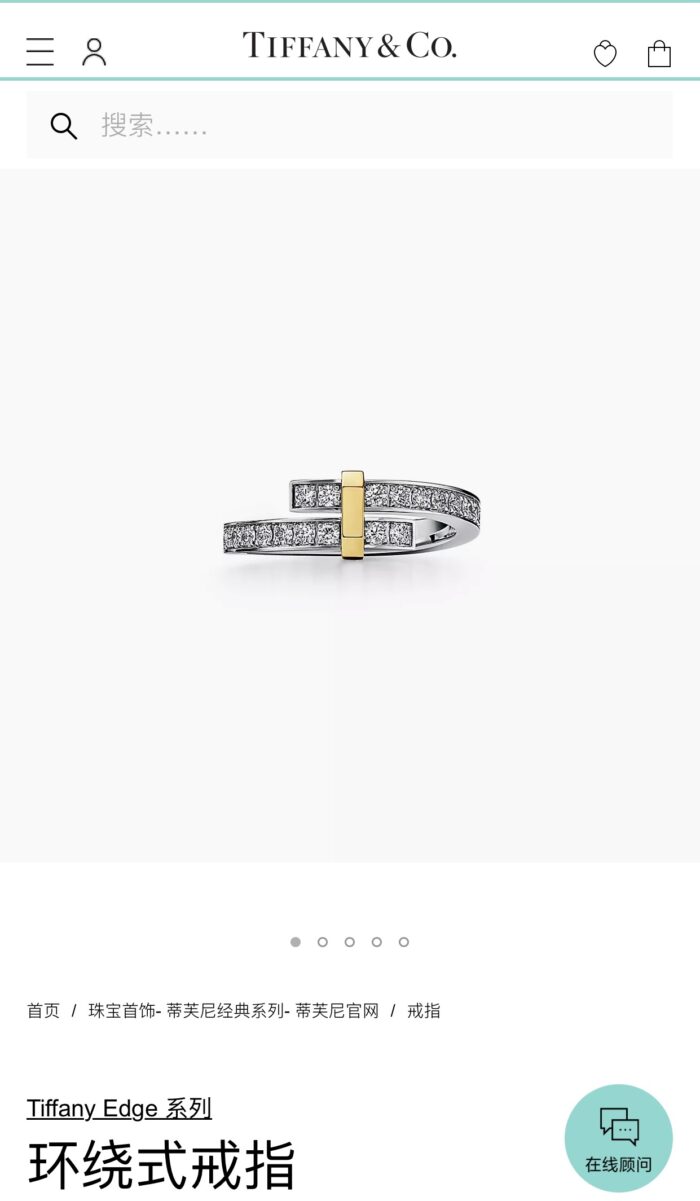The width and height of the screenshot is (700, 1201).
Task: Open the hamburger menu
Action: pos(40,52)
